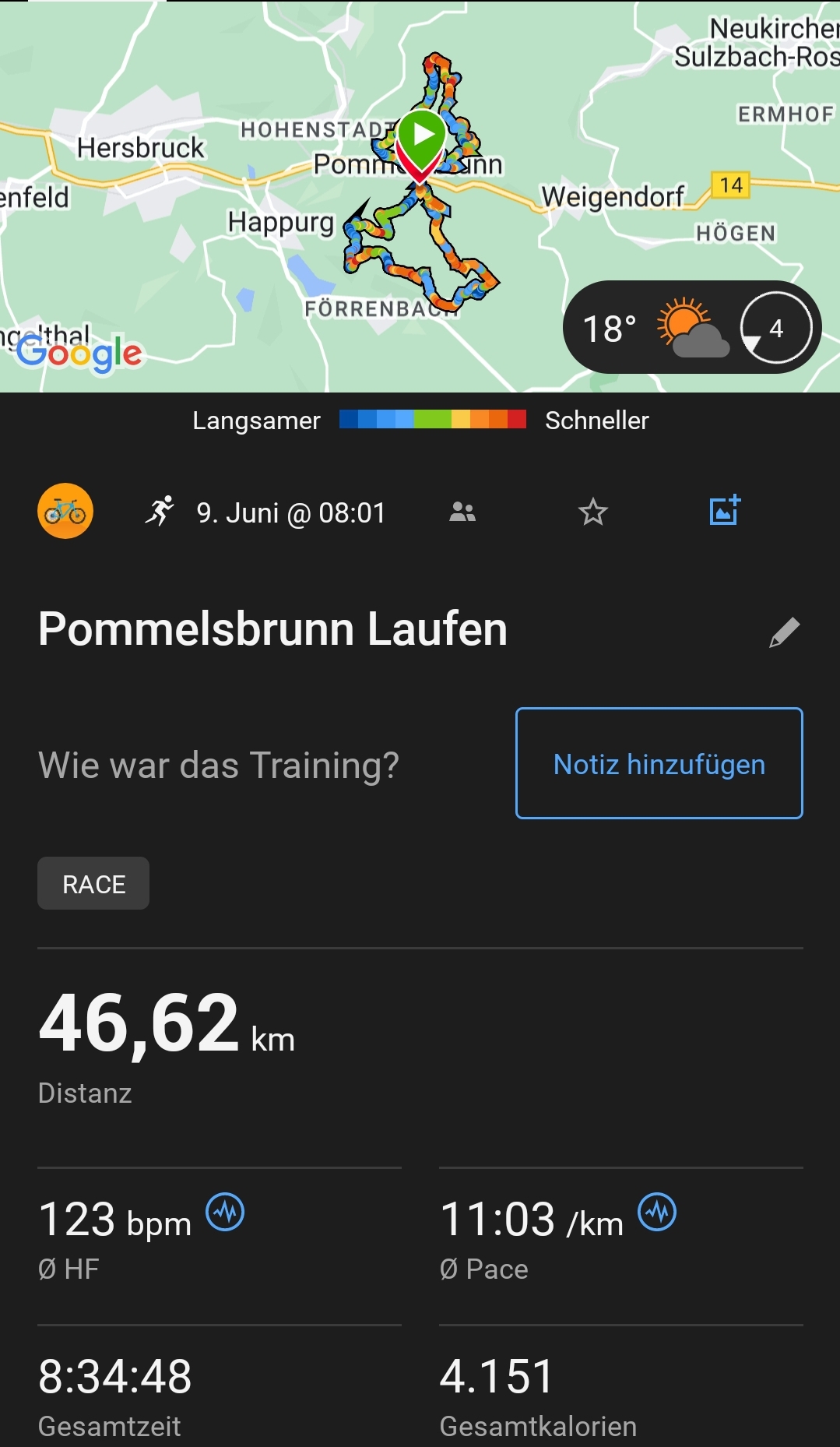Add a photo to this activity

tap(724, 511)
